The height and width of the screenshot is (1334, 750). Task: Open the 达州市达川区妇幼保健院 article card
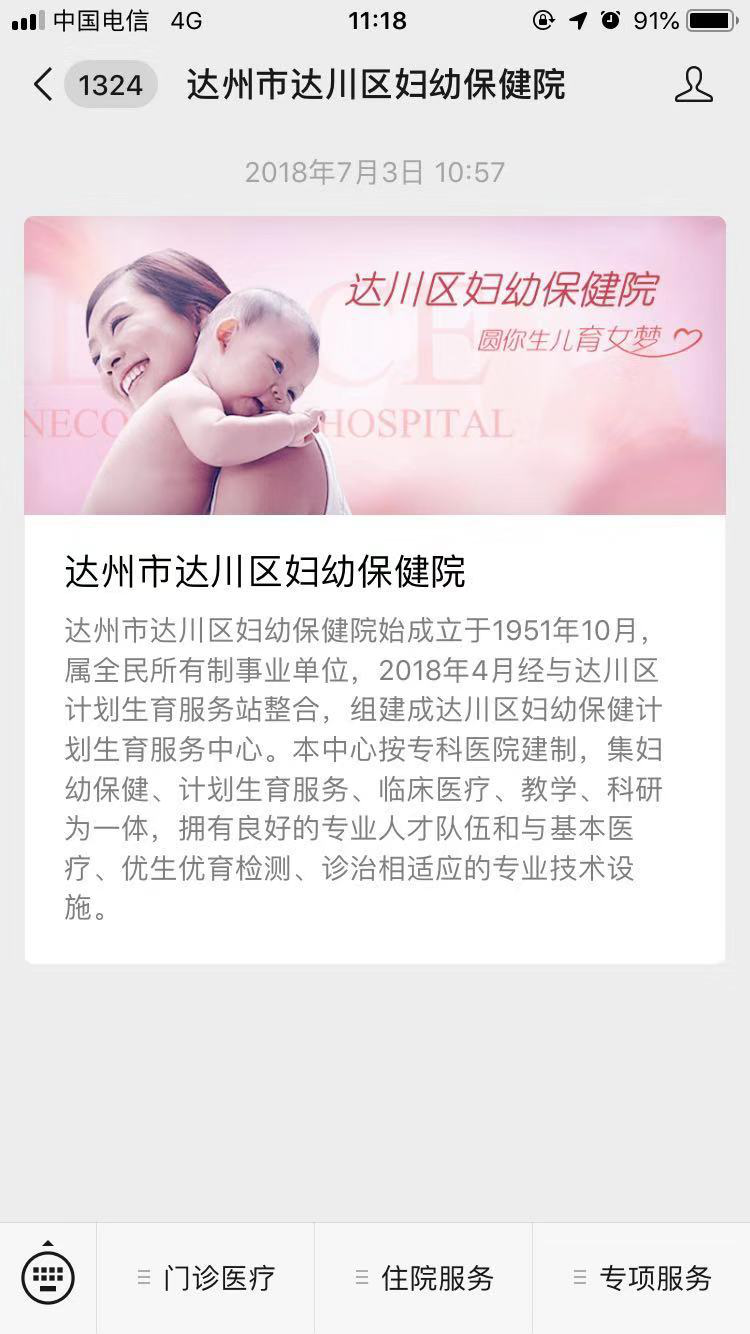(x=375, y=590)
